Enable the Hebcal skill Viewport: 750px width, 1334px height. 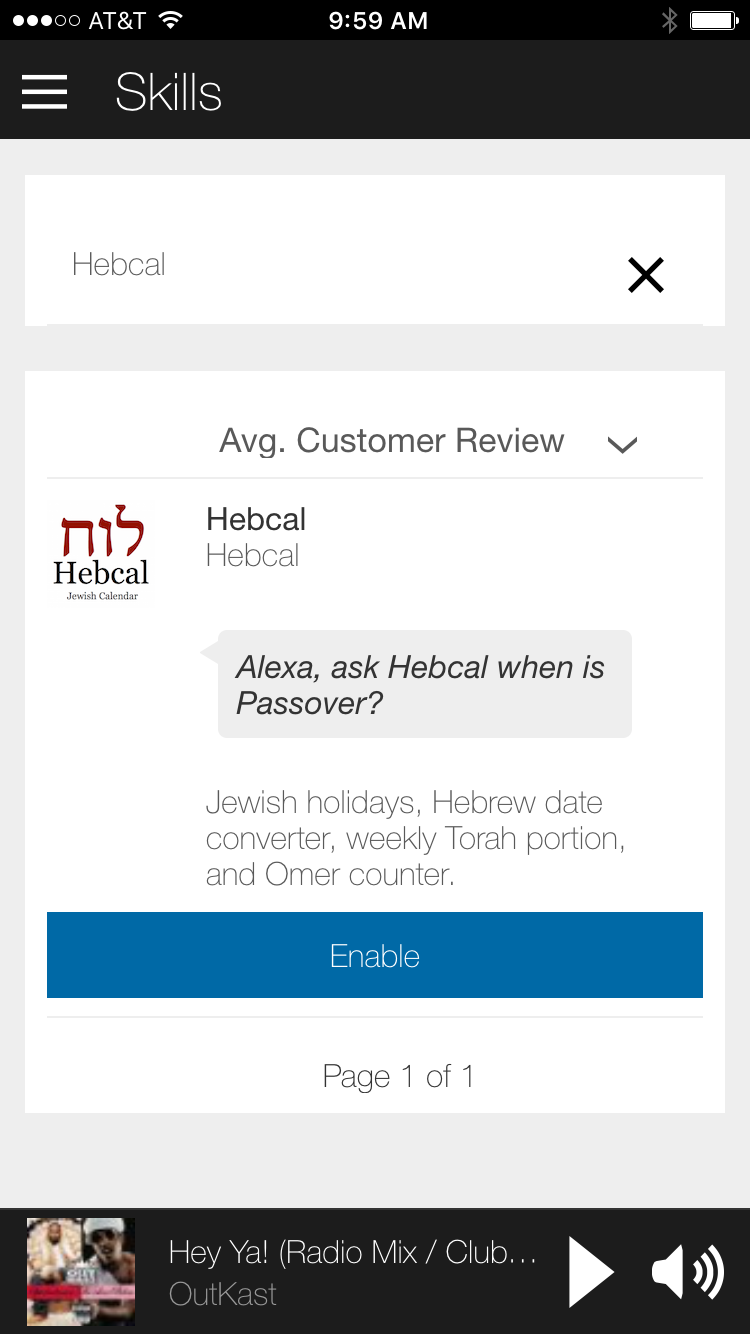375,956
